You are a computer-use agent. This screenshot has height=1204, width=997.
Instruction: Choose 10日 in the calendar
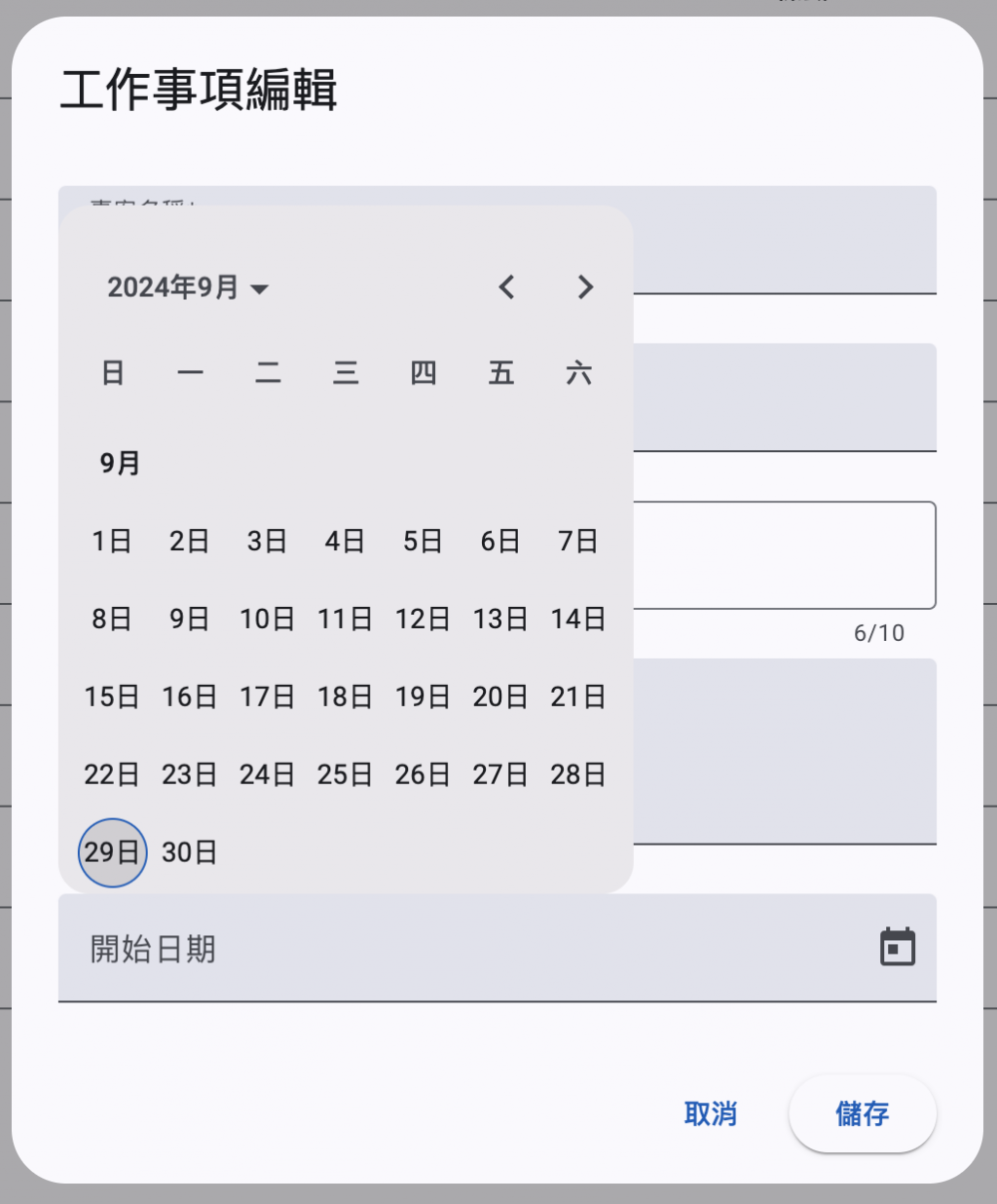point(267,619)
